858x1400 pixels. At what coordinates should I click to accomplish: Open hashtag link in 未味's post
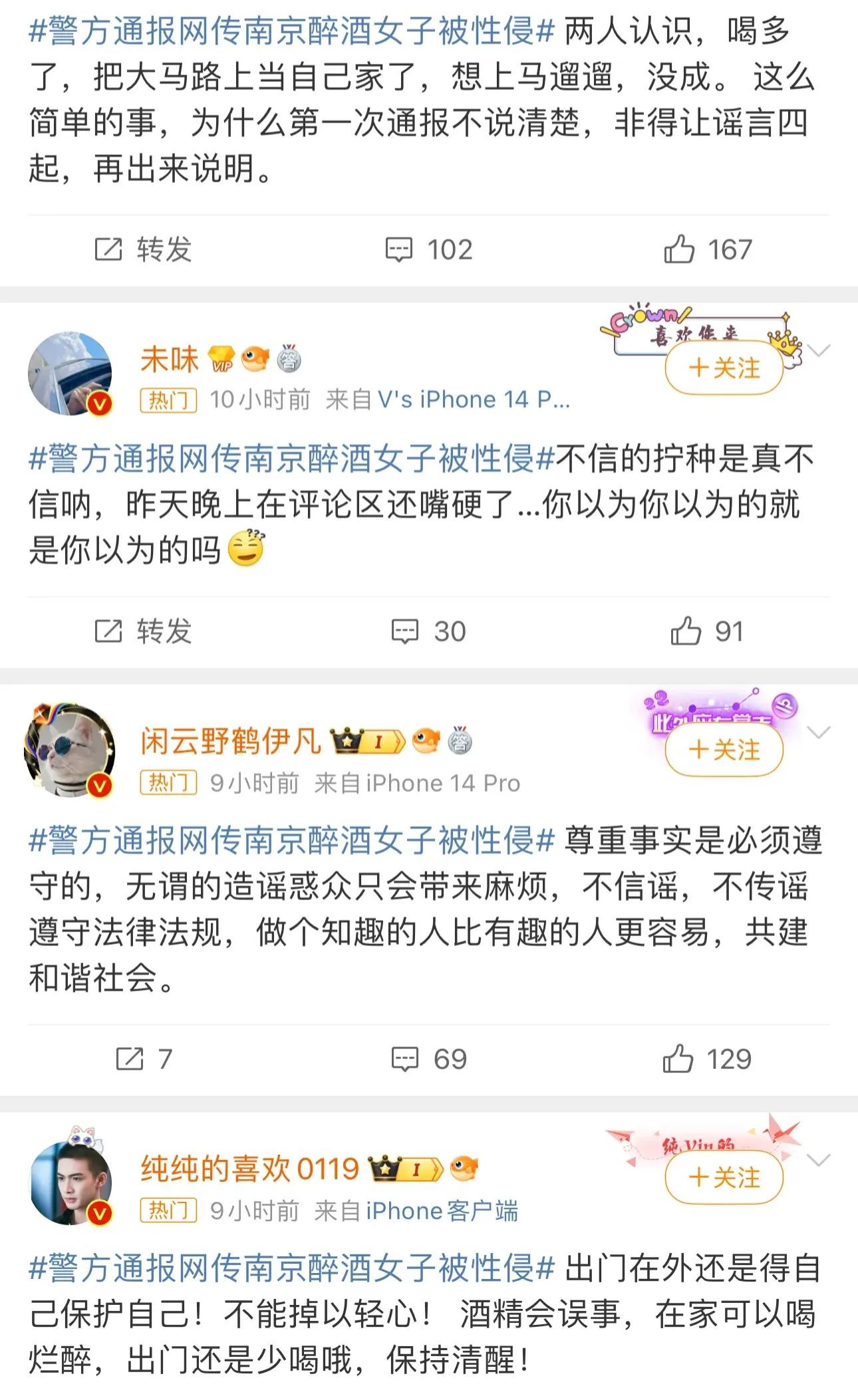pos(291,459)
